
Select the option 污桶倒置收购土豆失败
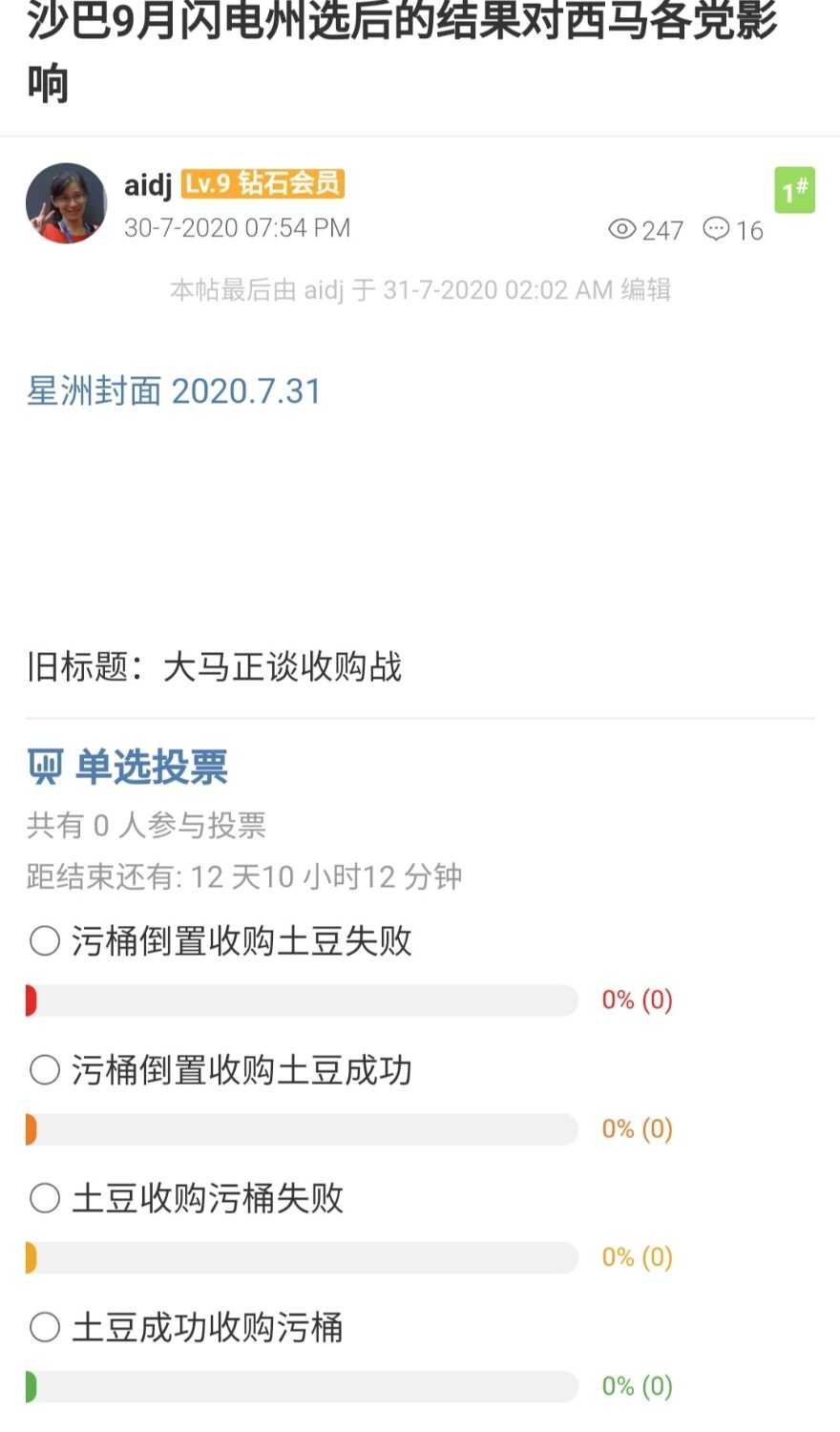click(45, 941)
